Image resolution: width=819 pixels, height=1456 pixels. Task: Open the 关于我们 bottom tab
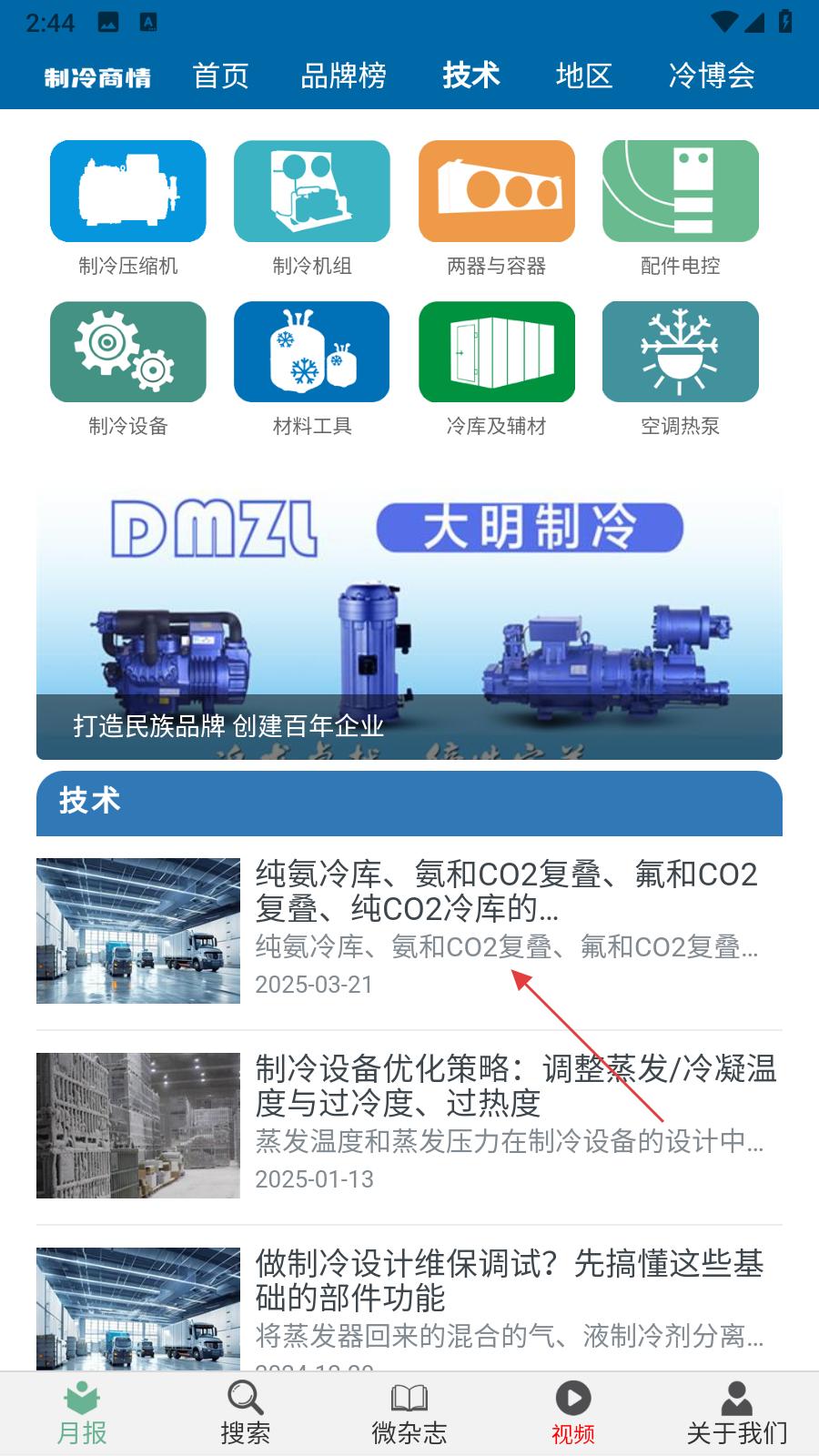click(737, 1413)
